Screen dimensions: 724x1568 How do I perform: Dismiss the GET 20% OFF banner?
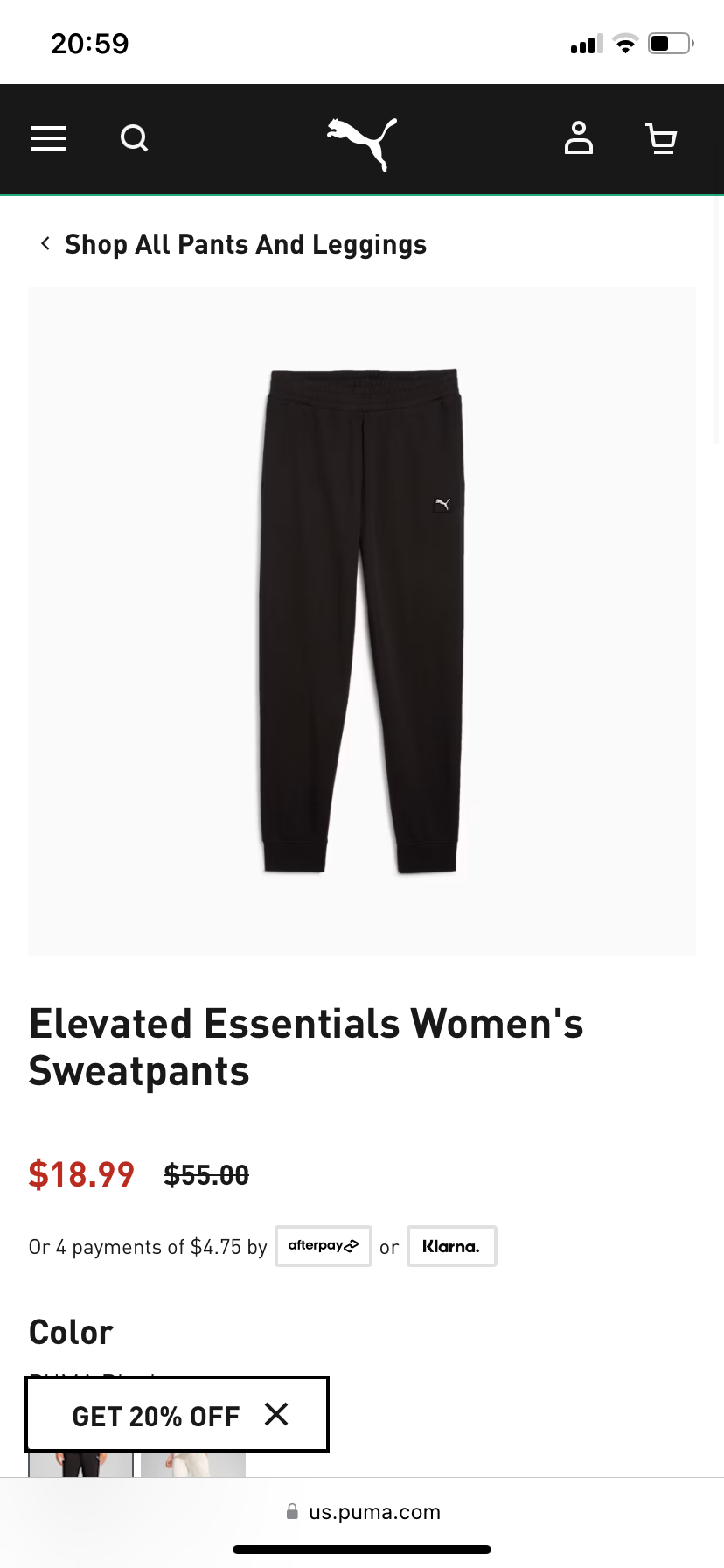[x=276, y=1414]
